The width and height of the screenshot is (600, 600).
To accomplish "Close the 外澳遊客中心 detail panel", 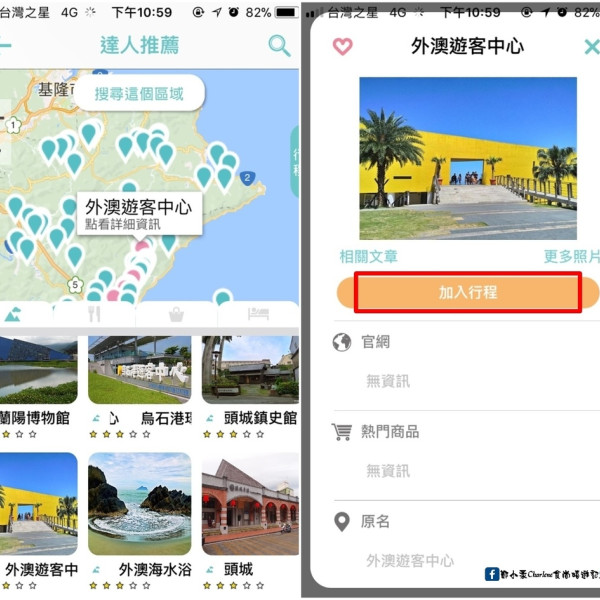I will (x=591, y=47).
